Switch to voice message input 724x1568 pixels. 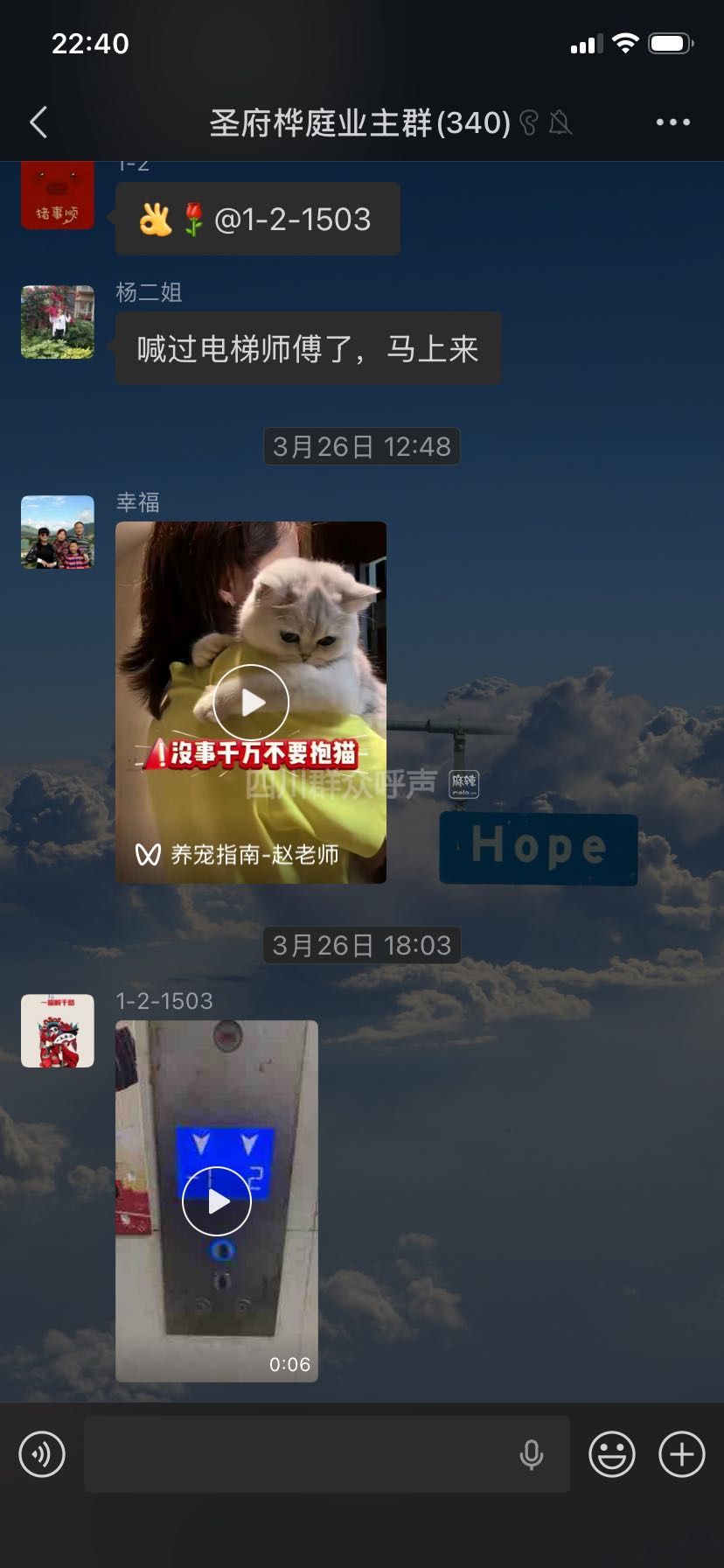click(x=42, y=1454)
